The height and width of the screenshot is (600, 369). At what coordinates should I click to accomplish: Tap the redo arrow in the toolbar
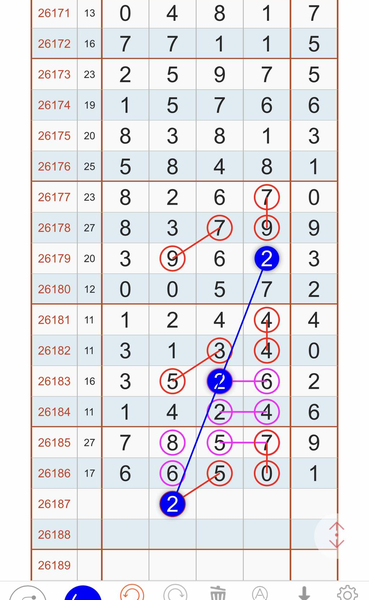pyautogui.click(x=175, y=593)
